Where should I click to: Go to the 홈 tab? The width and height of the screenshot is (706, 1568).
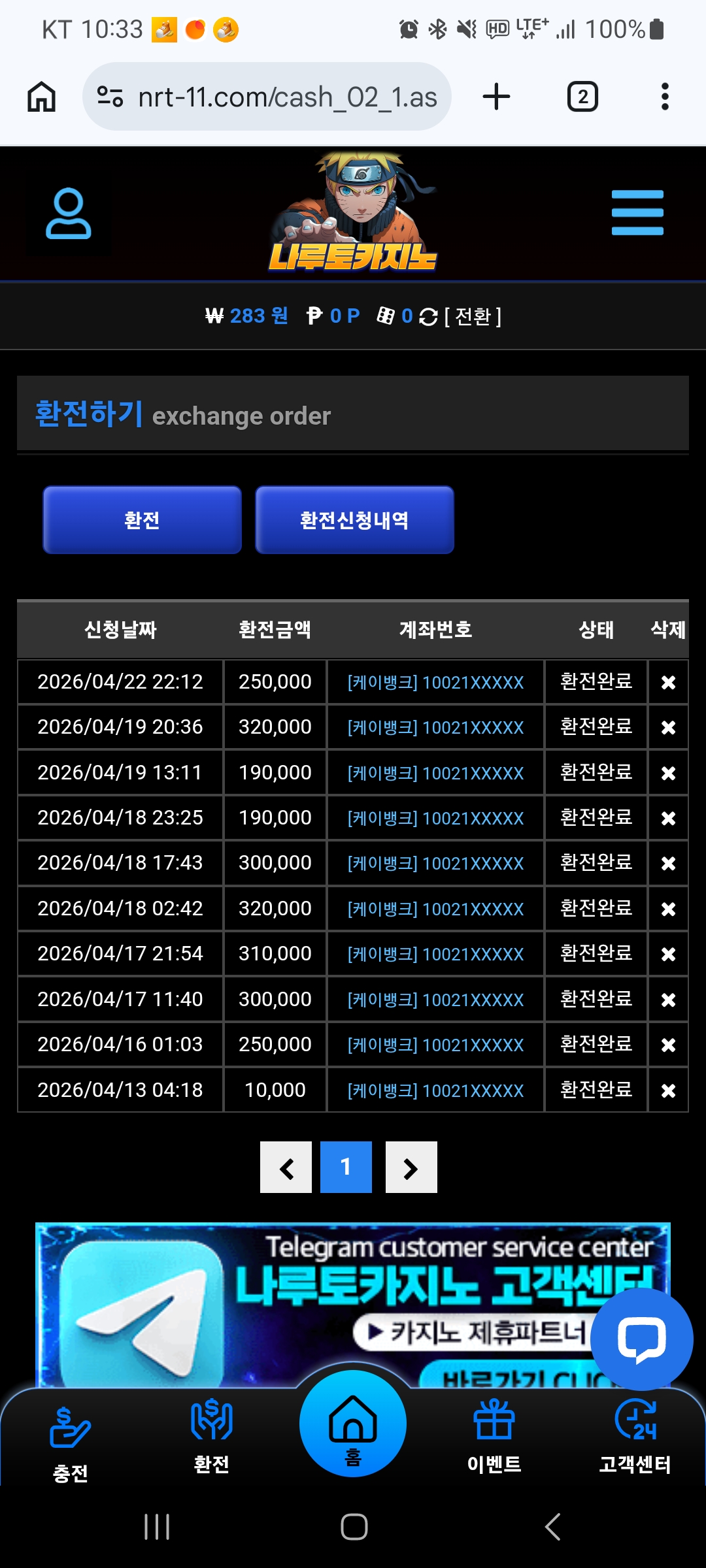(353, 1424)
